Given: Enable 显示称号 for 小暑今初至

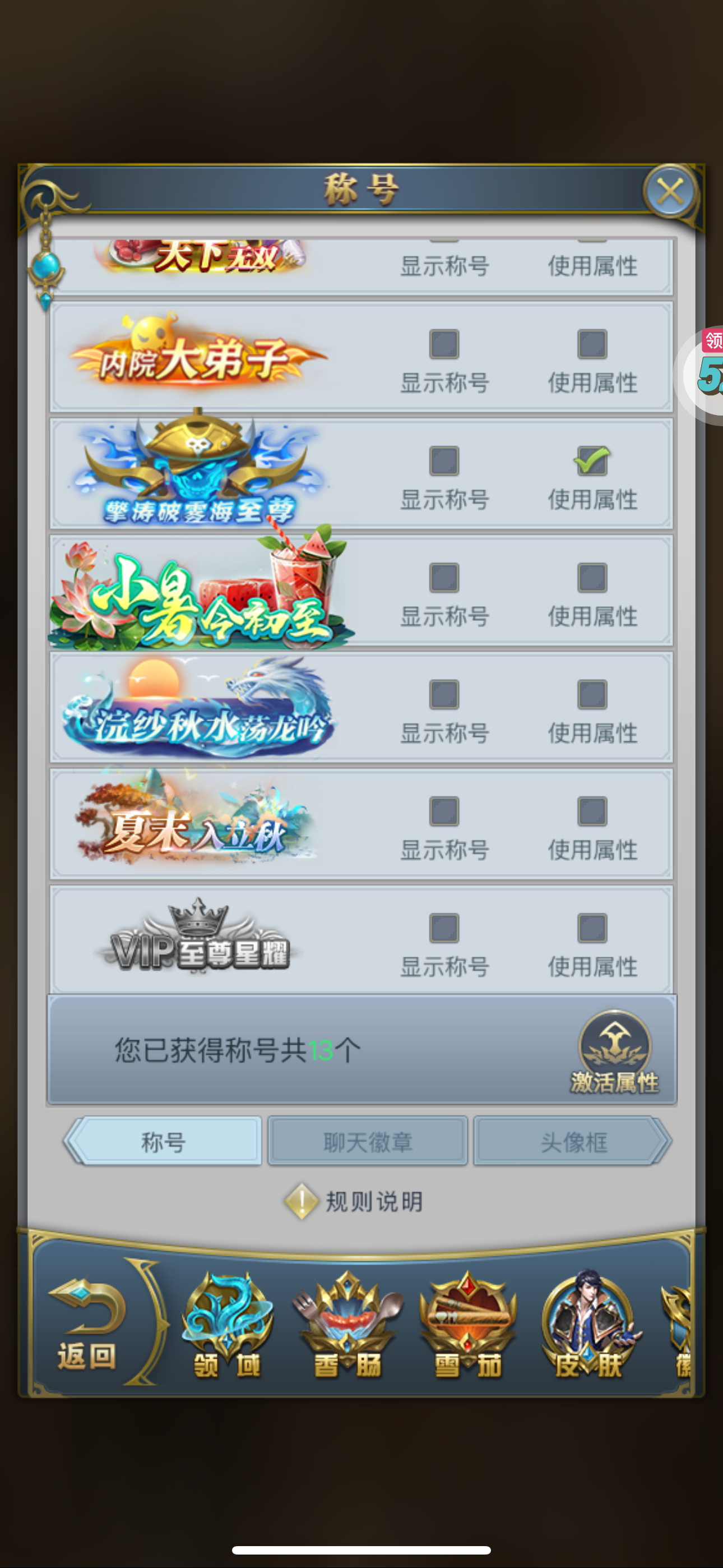Looking at the screenshot, I should click(x=444, y=578).
